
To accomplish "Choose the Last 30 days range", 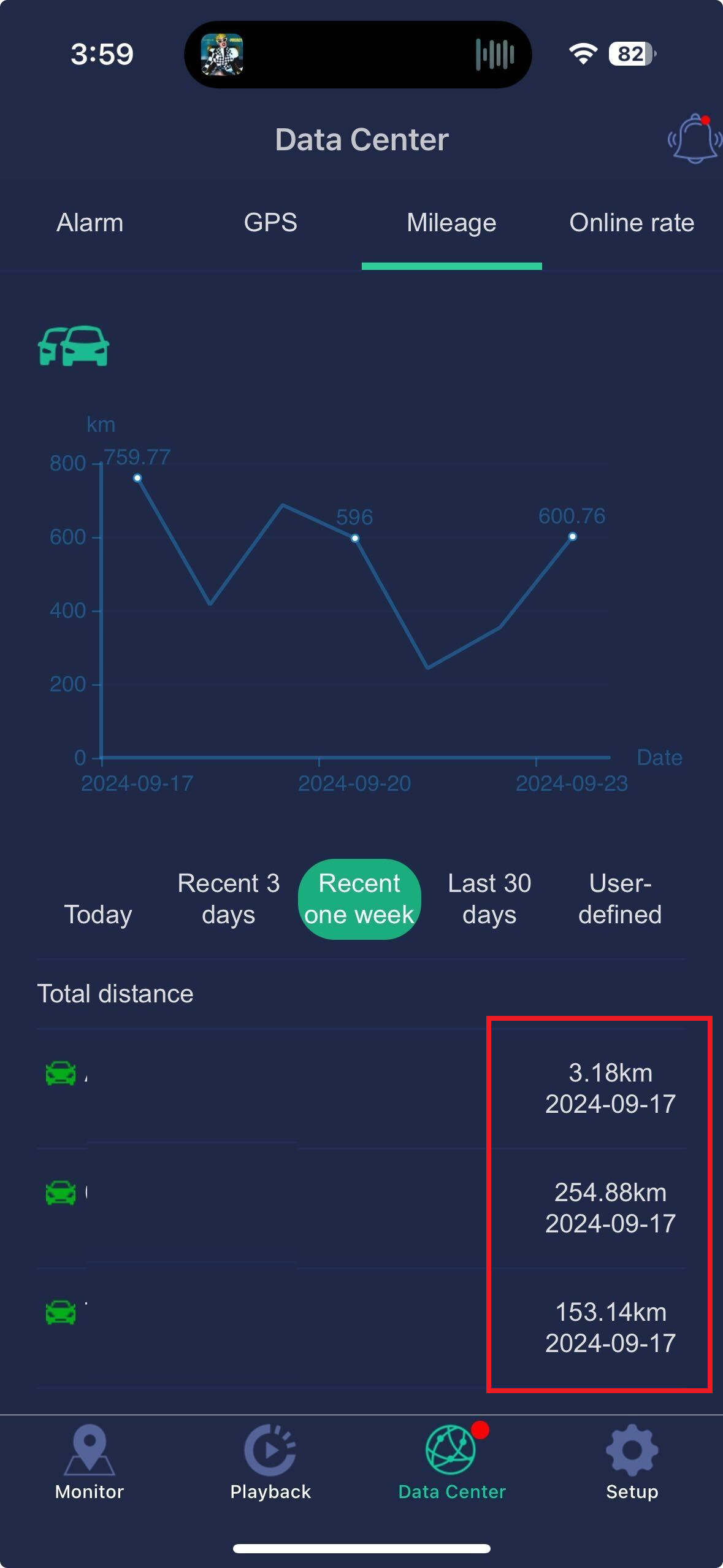I will (489, 899).
